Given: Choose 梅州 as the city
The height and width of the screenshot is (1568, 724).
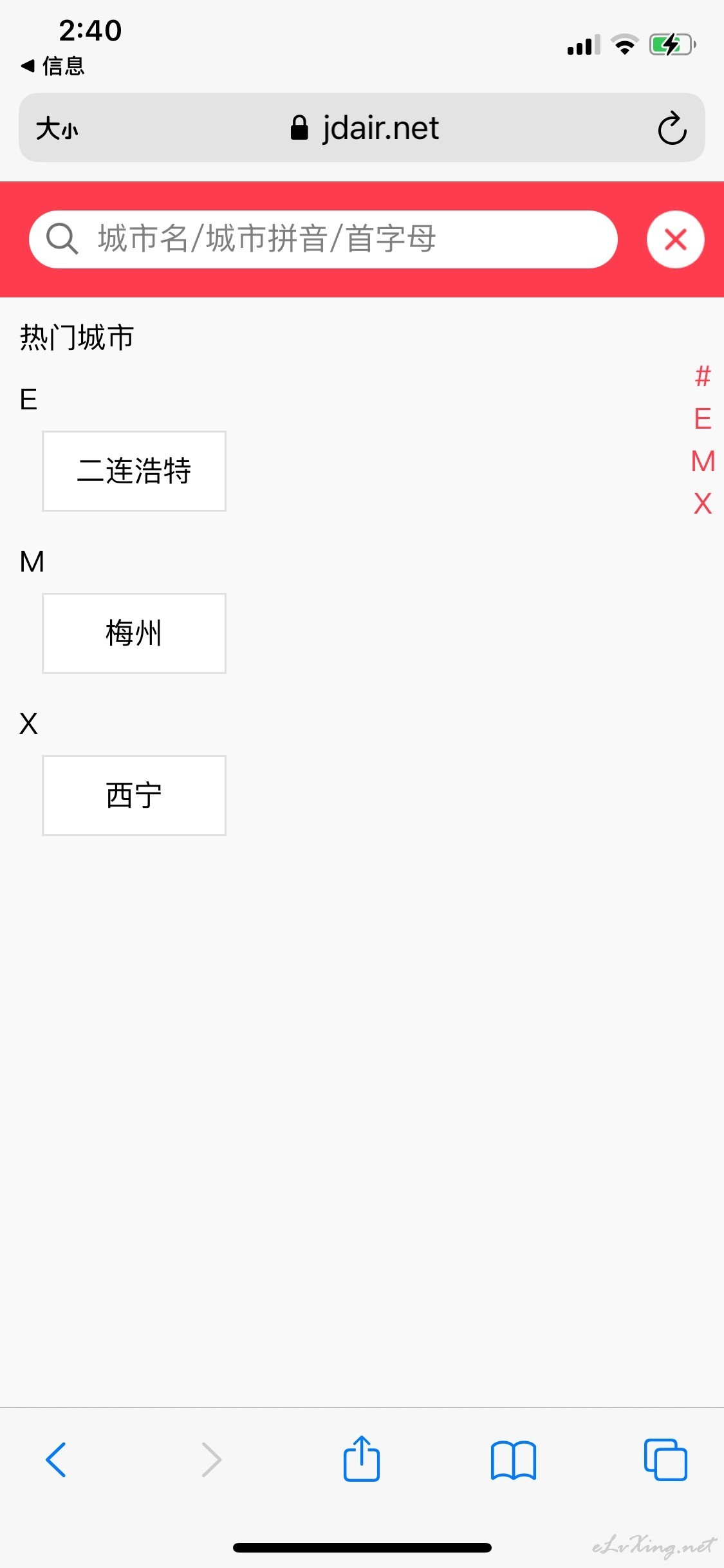Looking at the screenshot, I should [134, 633].
